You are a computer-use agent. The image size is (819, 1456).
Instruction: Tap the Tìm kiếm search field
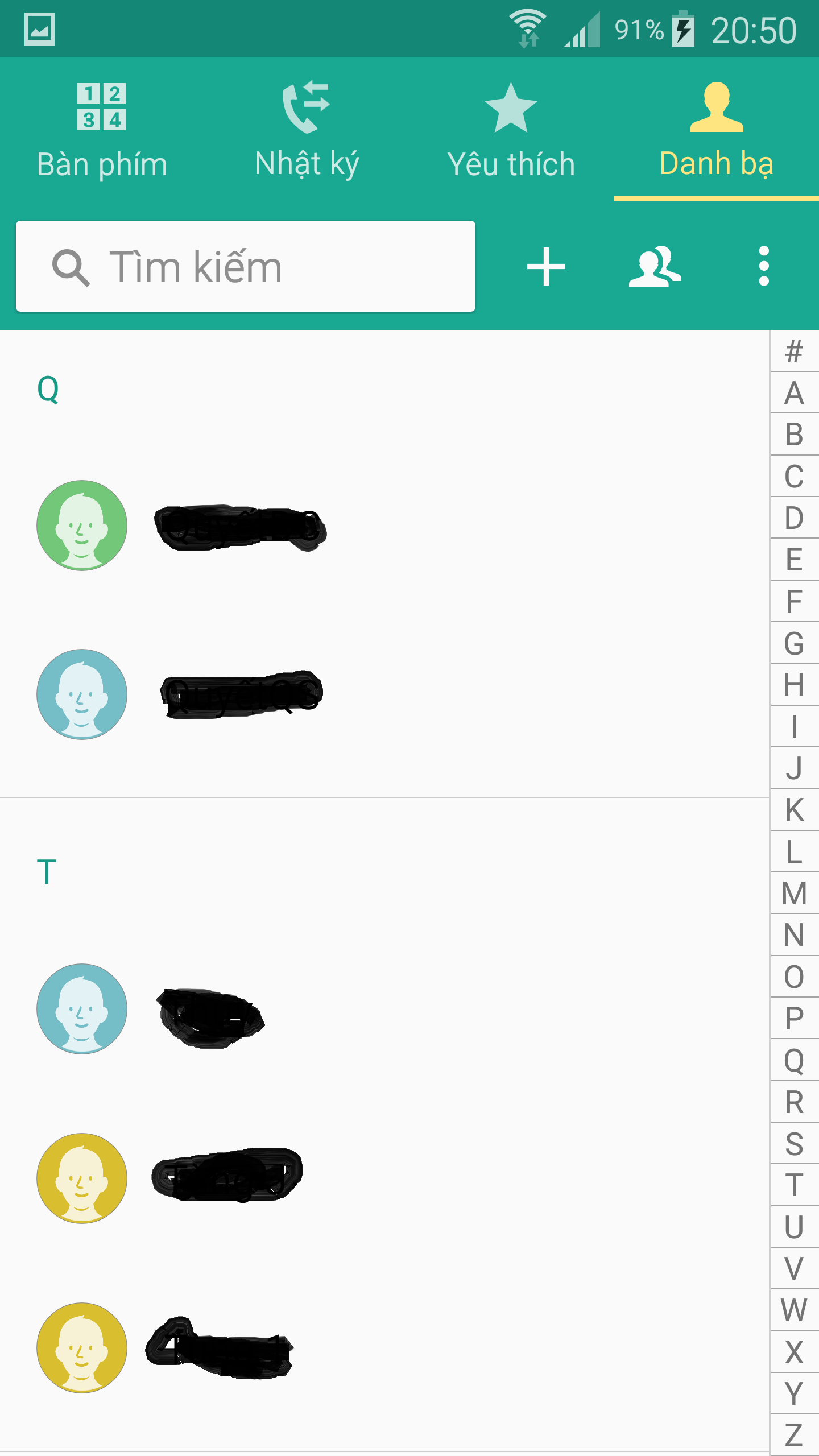click(246, 266)
